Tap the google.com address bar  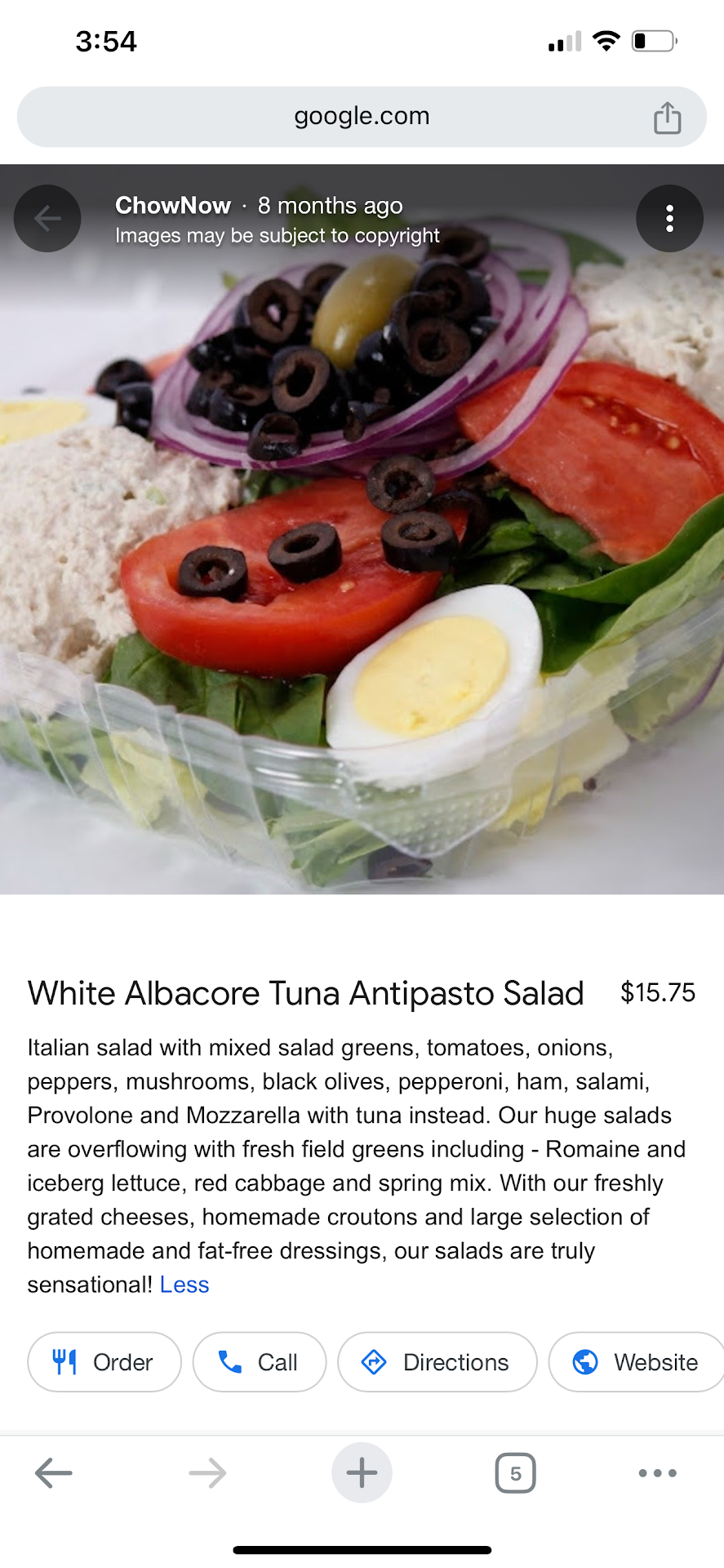362,117
